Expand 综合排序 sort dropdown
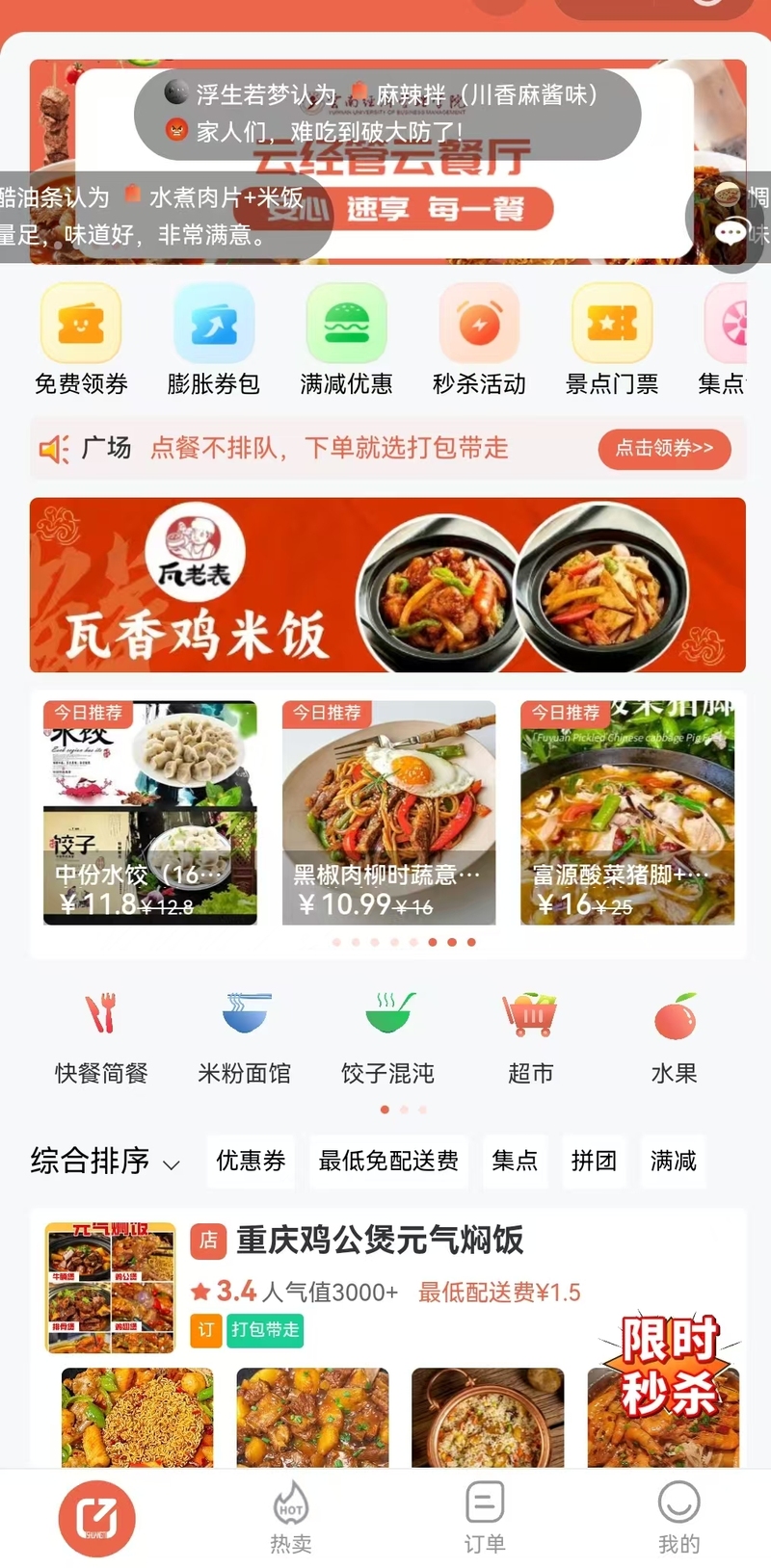The width and height of the screenshot is (771, 1568). 105,1161
